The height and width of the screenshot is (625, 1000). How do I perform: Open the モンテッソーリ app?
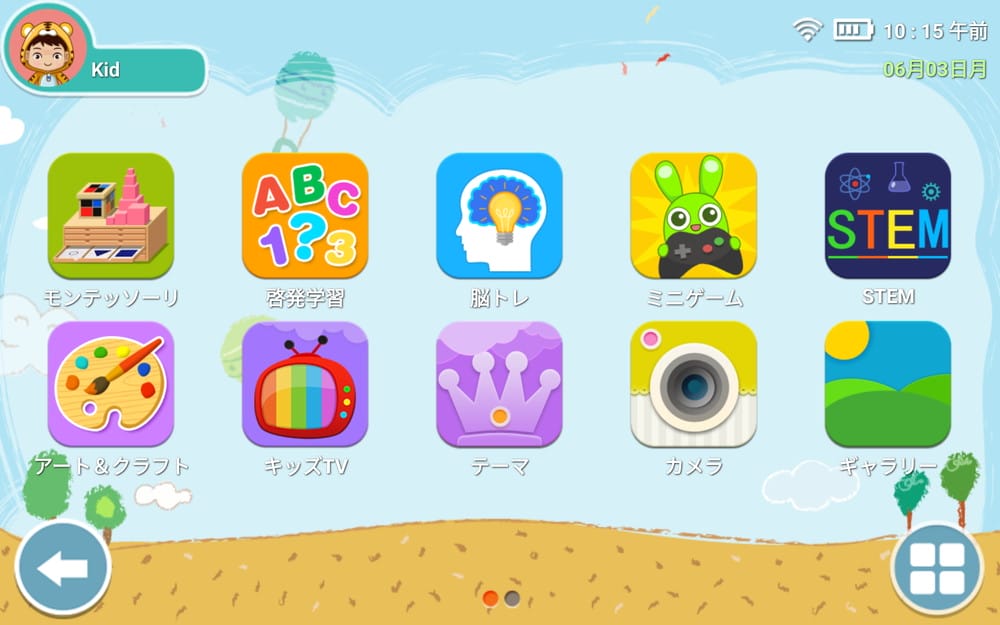(x=111, y=215)
